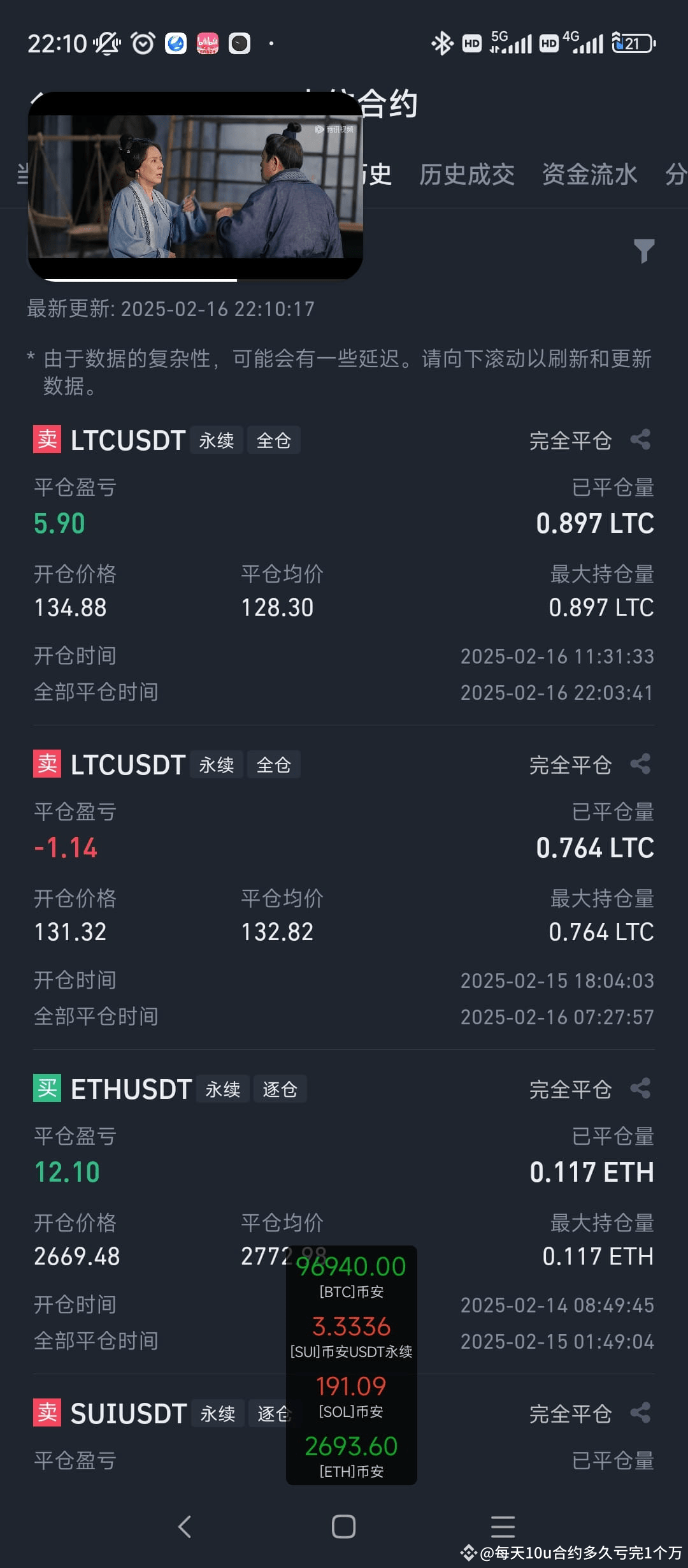Tap the Bluetooth icon in status bar
The width and height of the screenshot is (688, 1568).
[x=441, y=43]
